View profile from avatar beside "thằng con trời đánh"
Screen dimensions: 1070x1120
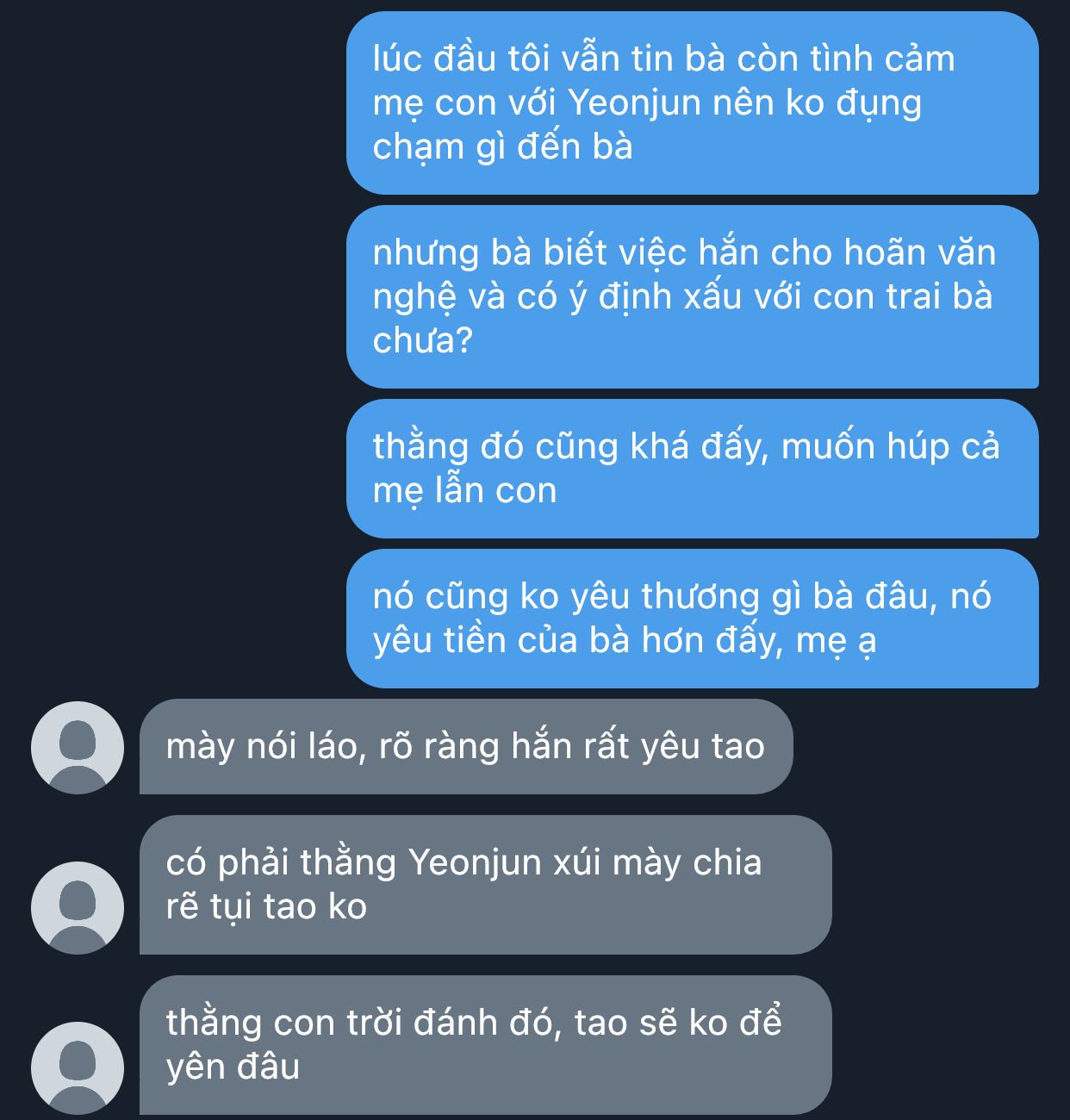point(78,1068)
